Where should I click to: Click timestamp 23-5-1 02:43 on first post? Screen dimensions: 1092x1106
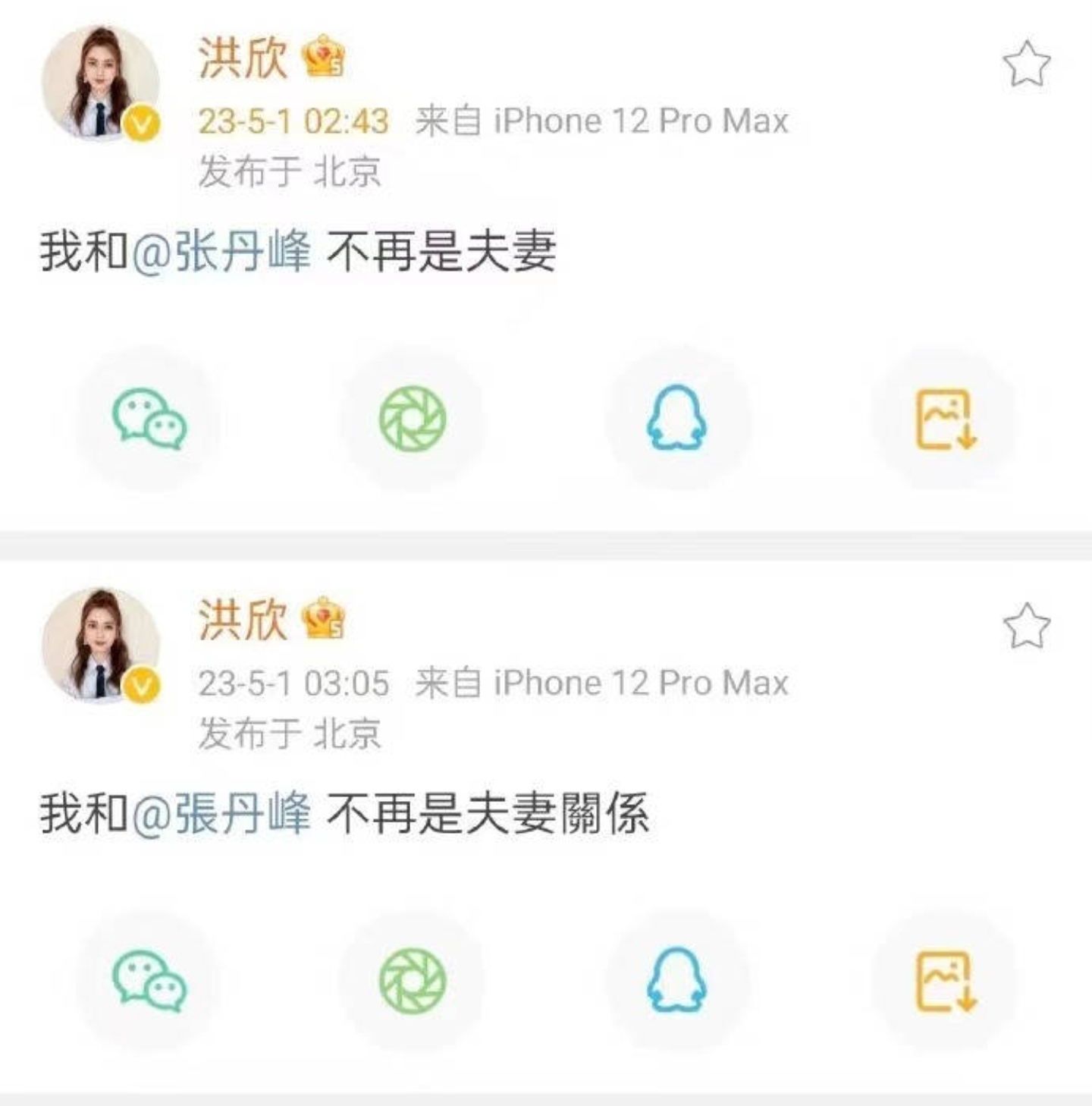(x=292, y=120)
